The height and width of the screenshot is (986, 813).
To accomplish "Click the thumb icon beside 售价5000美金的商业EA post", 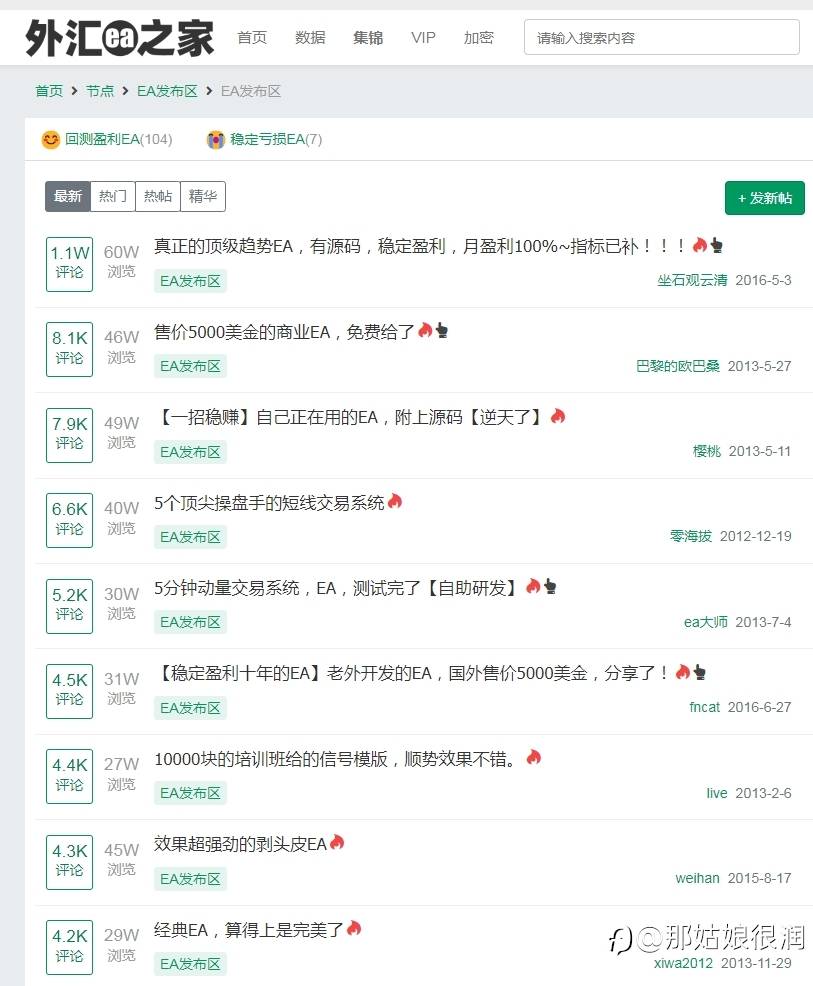I will click(x=441, y=328).
